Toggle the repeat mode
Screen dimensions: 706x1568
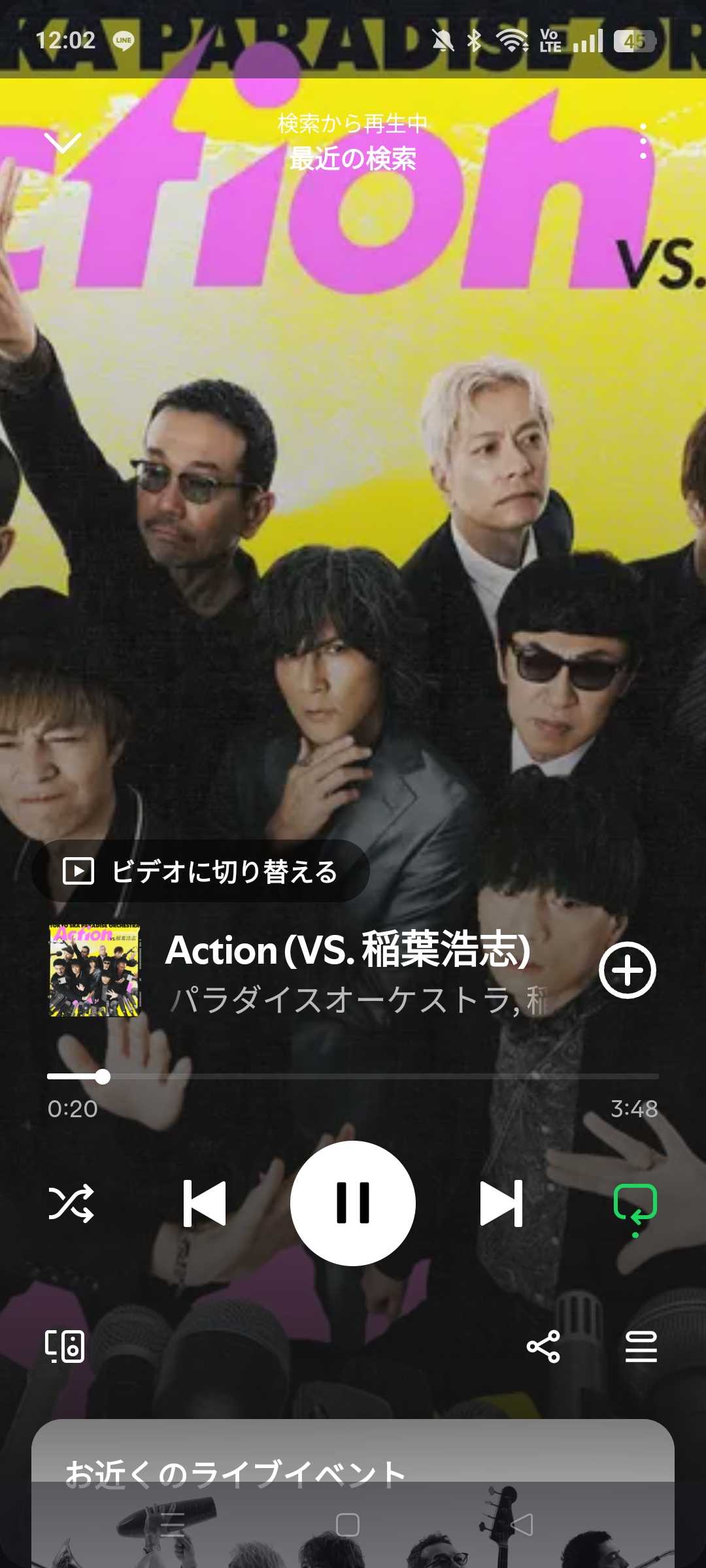(x=635, y=1204)
